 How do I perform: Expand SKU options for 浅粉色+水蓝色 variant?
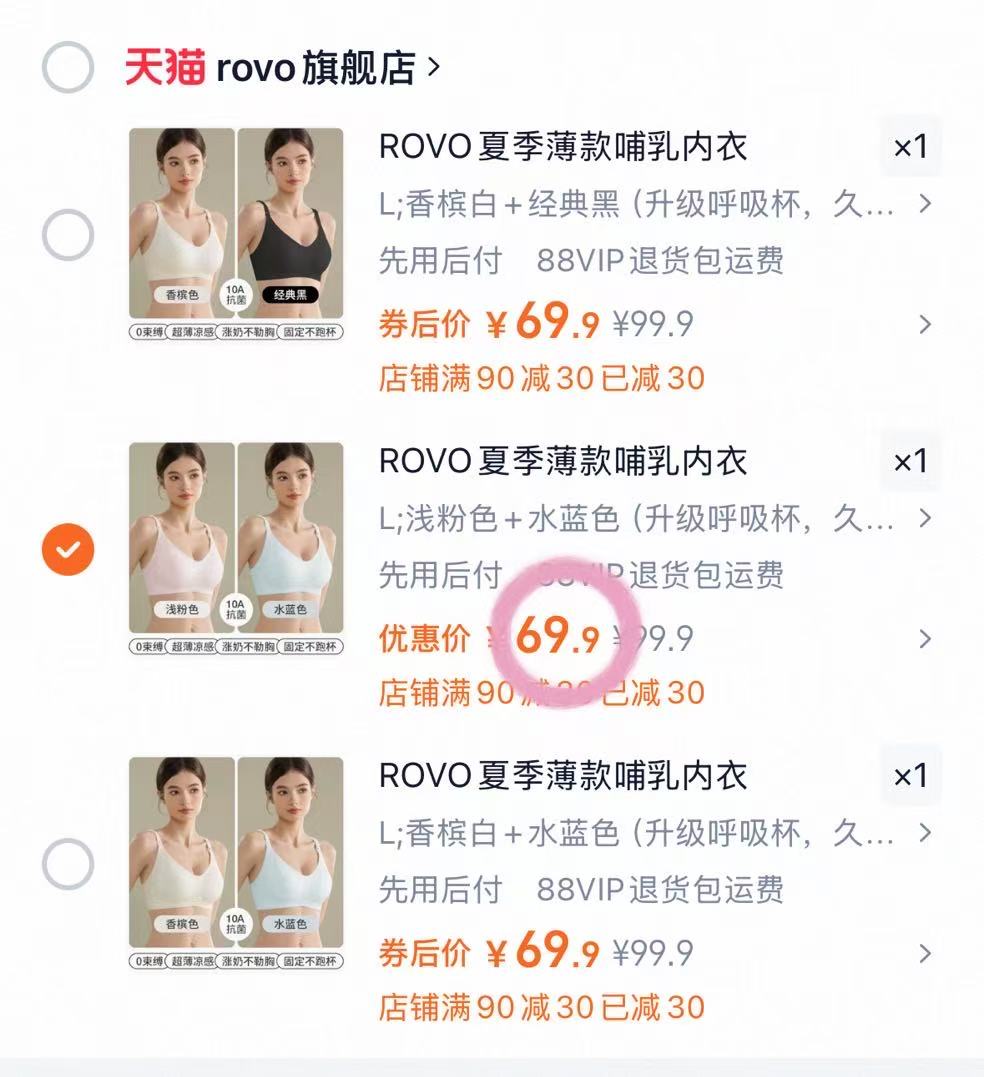(x=925, y=519)
